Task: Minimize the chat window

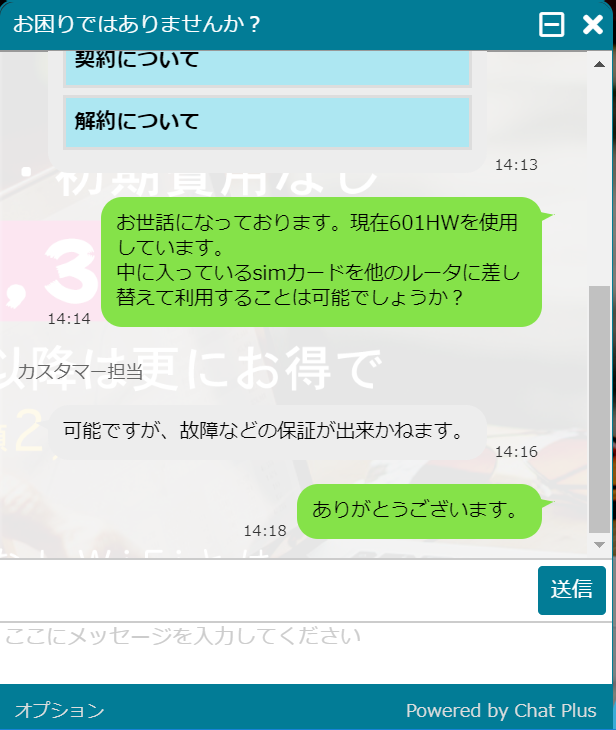Action: pos(551,25)
